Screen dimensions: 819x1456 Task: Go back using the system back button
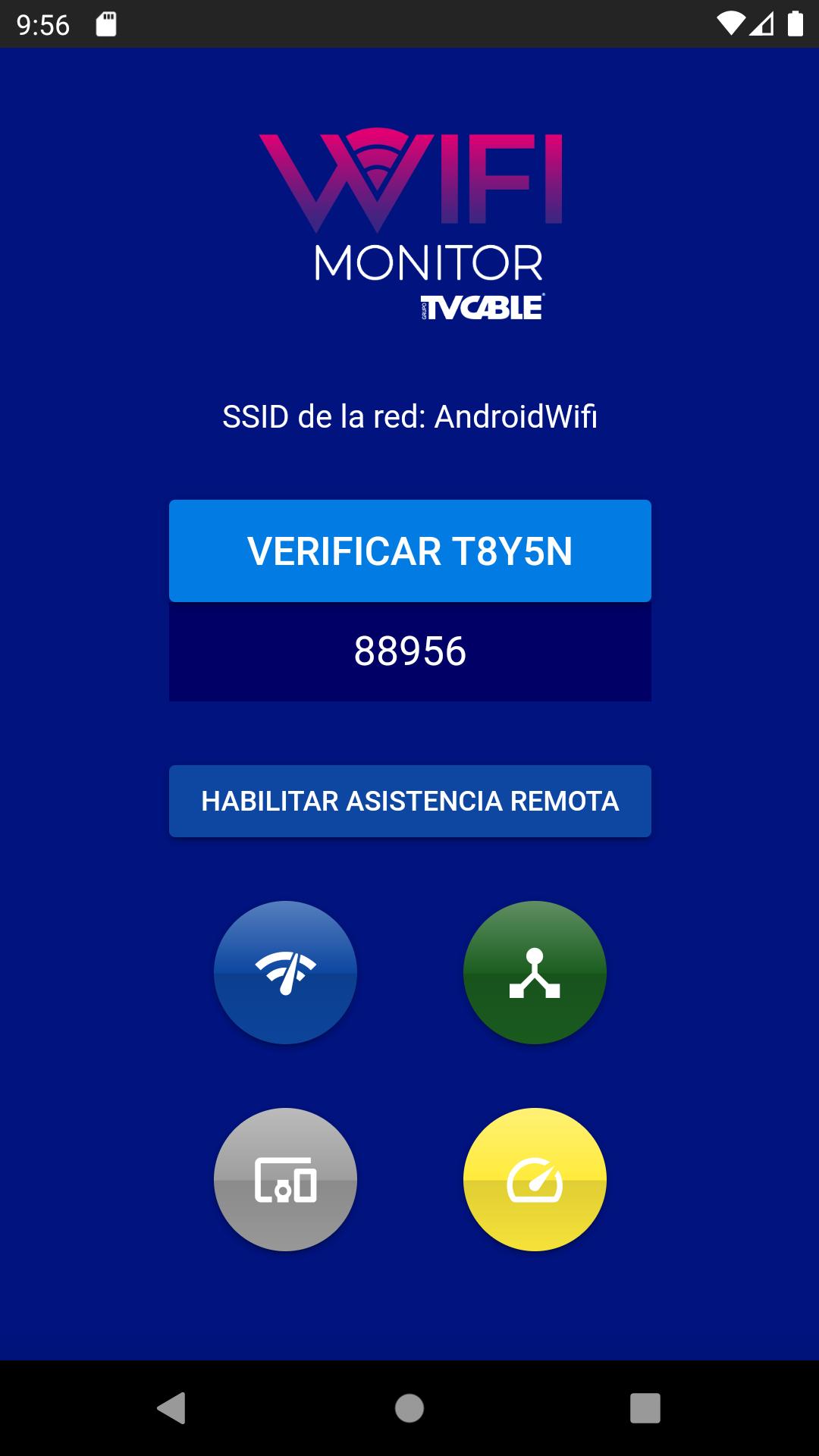pos(171,1408)
